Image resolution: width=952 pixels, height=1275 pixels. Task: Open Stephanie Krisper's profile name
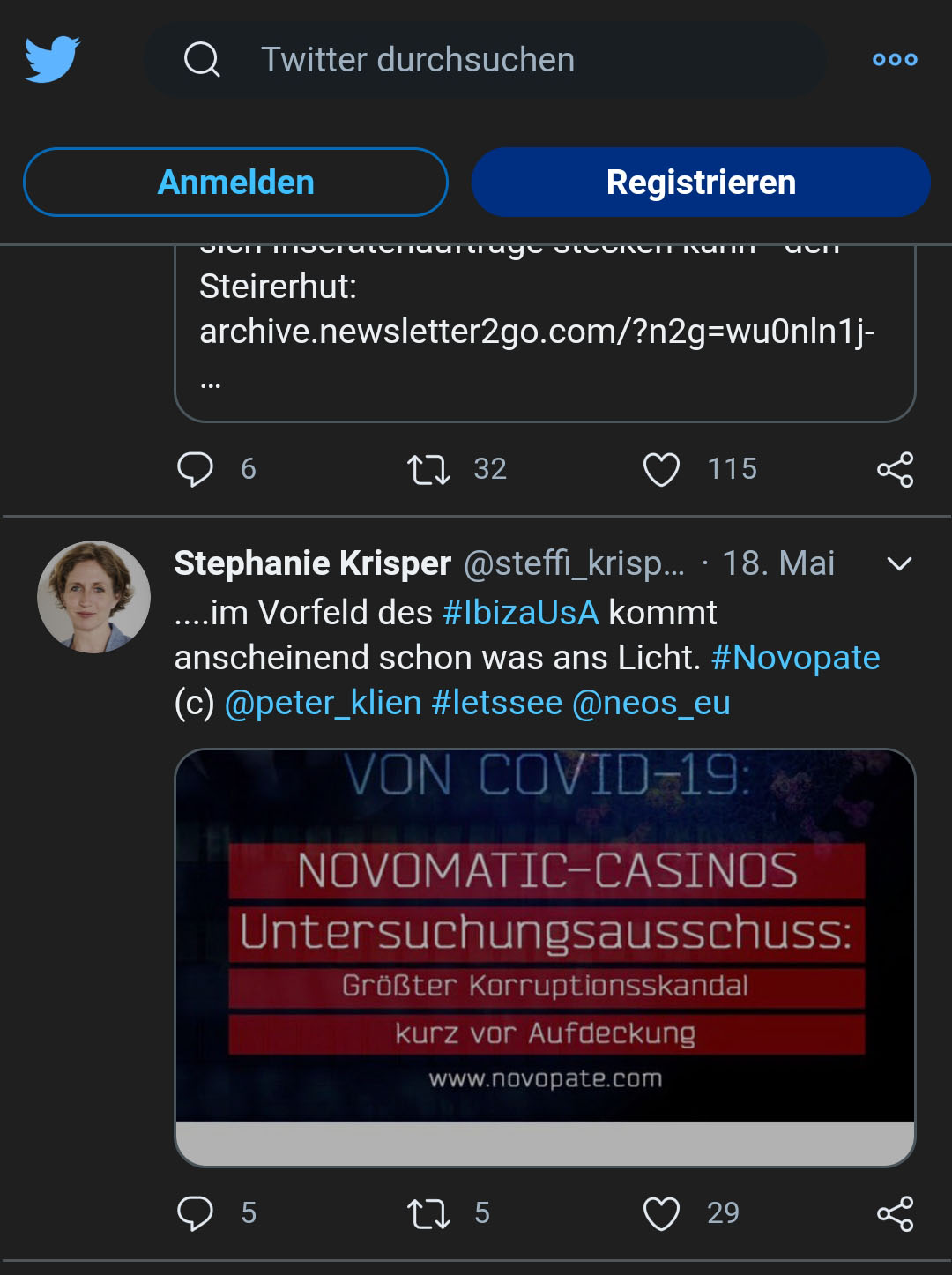click(x=312, y=563)
